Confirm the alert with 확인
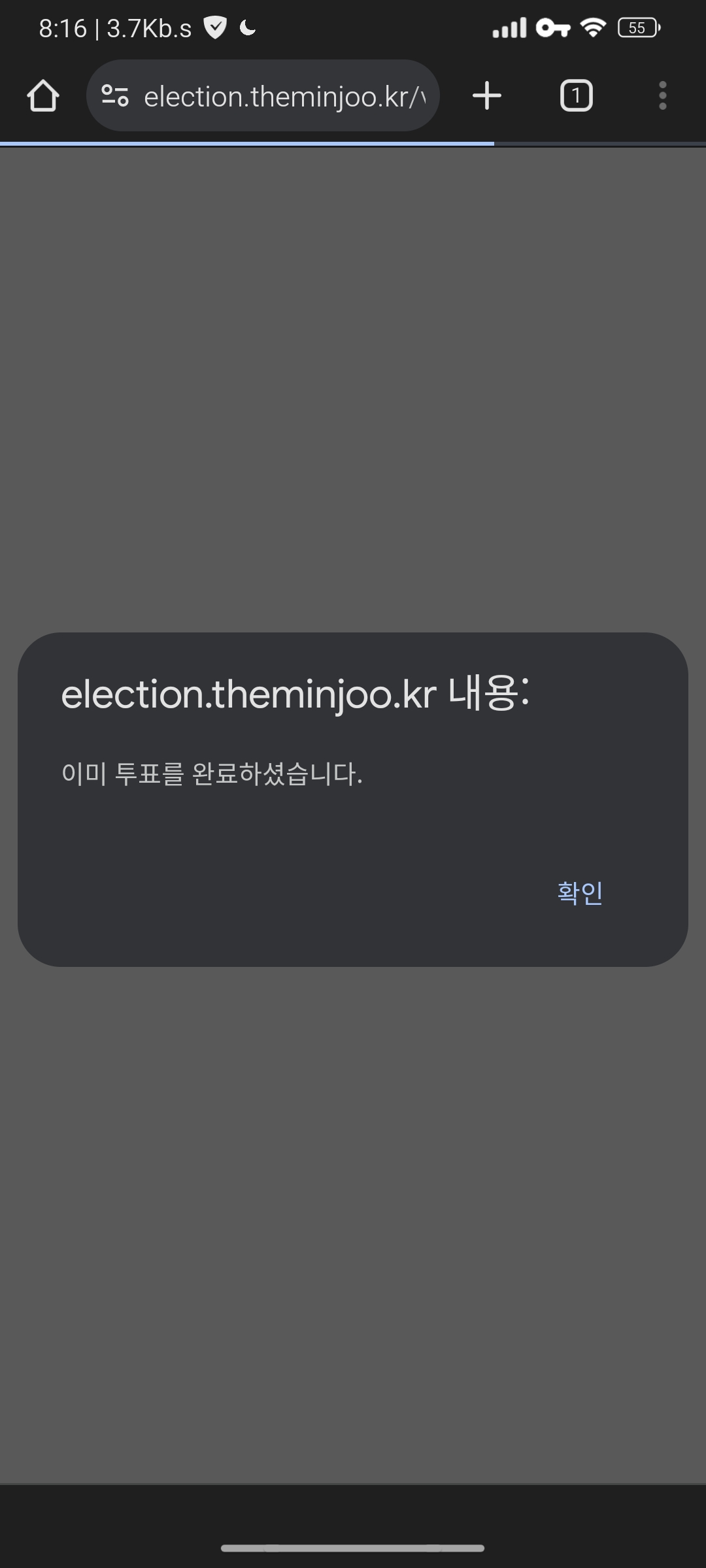 coord(579,892)
